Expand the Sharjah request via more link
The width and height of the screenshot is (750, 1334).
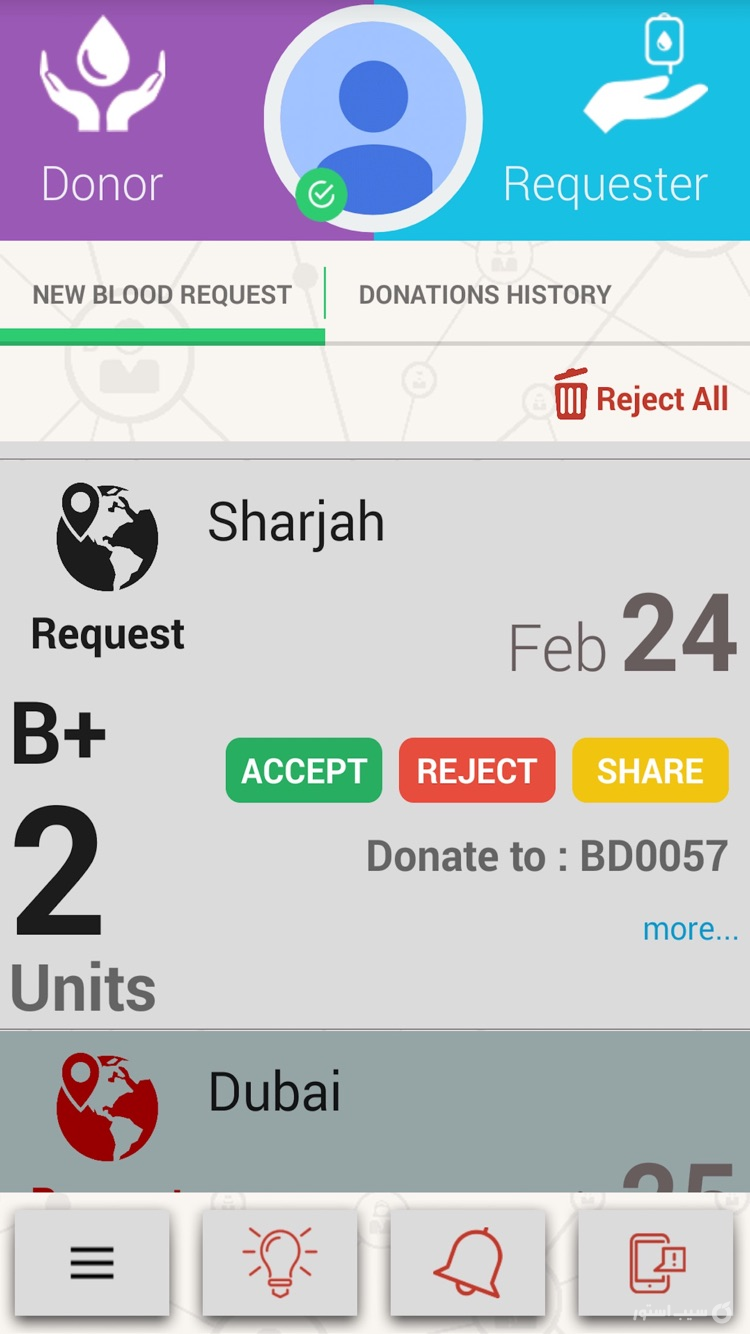pyautogui.click(x=691, y=928)
